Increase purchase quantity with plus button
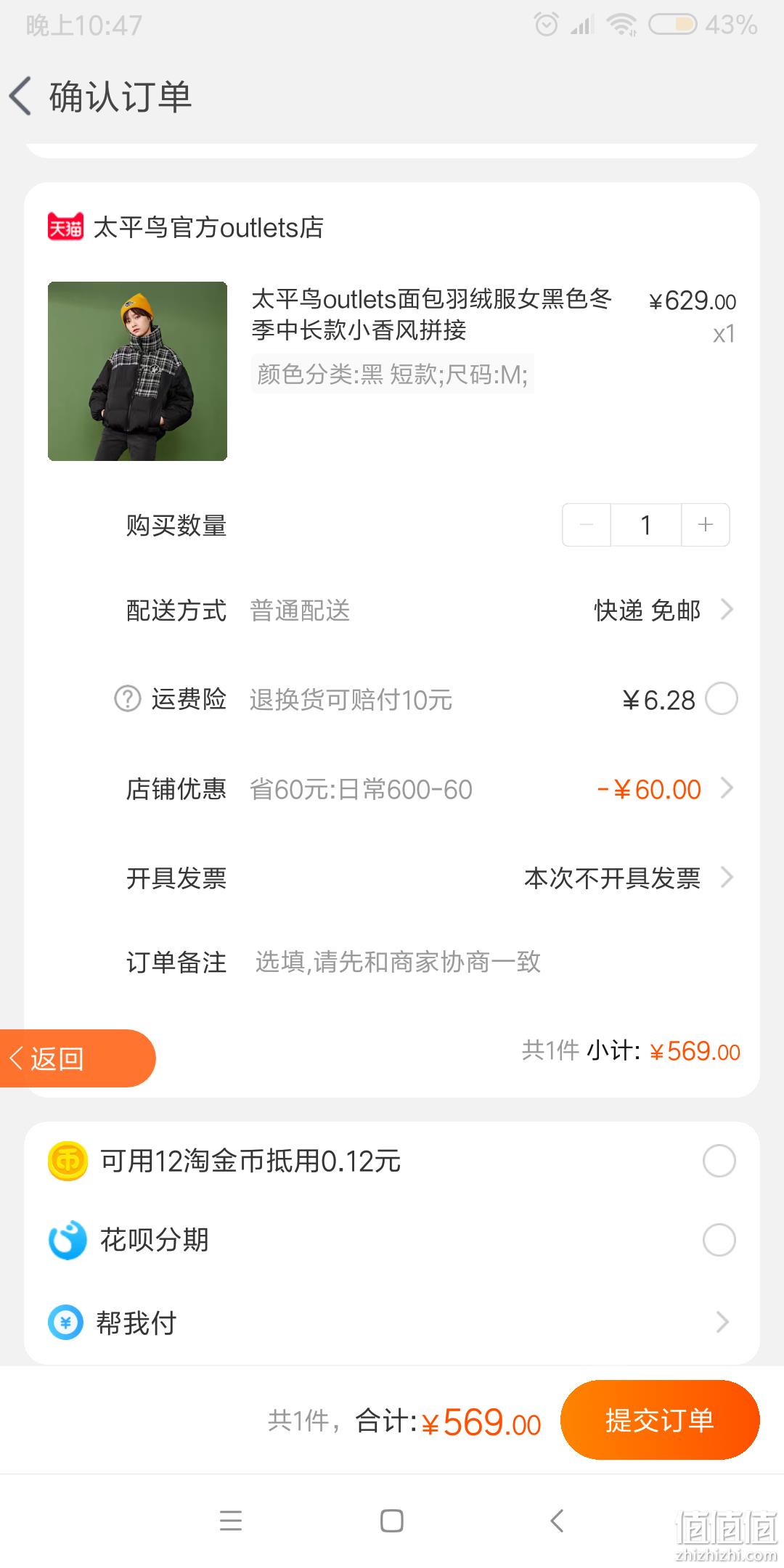784x1568 pixels. pos(706,525)
